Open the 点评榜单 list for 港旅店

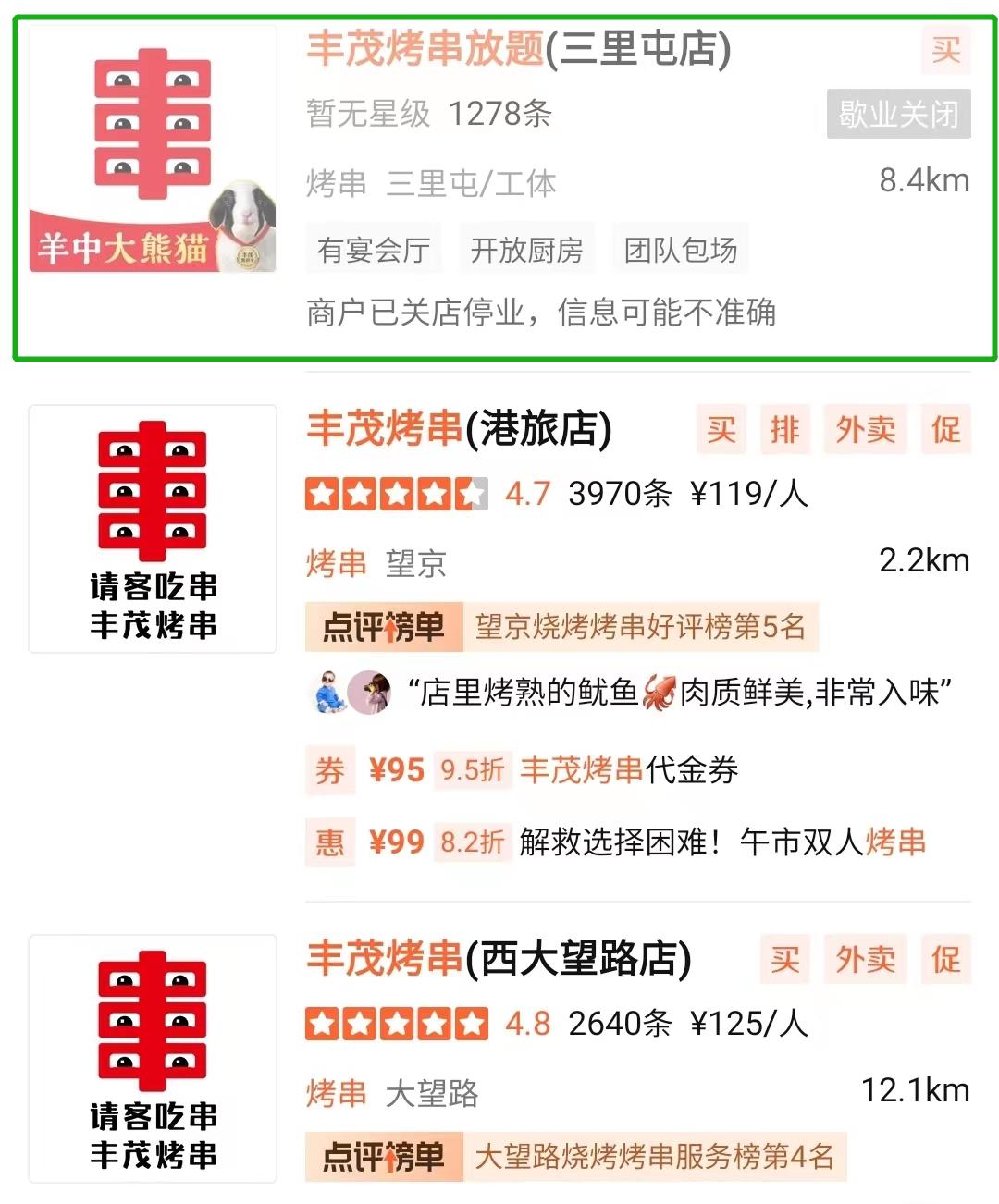click(x=382, y=627)
